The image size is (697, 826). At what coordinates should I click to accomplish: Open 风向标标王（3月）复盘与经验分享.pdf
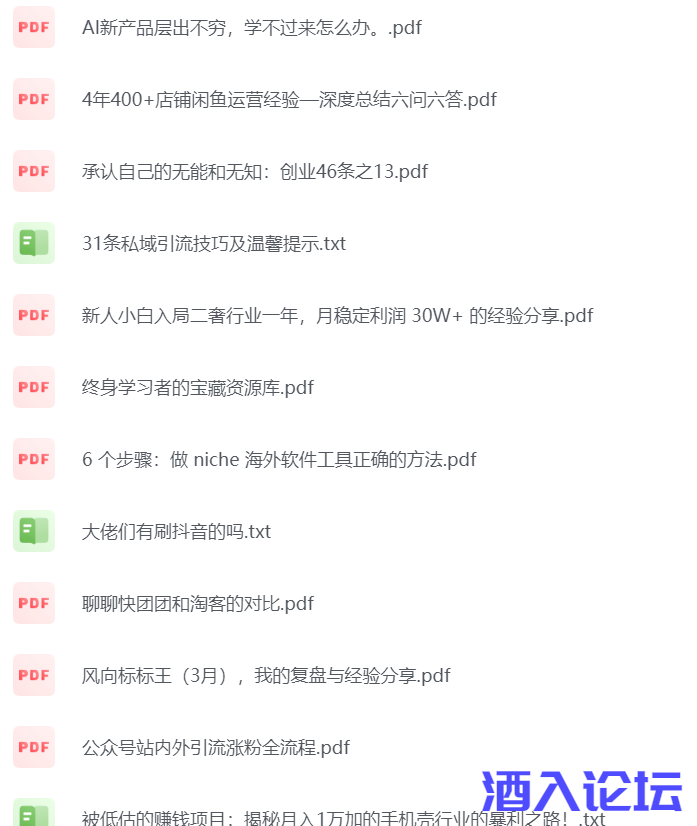click(266, 676)
